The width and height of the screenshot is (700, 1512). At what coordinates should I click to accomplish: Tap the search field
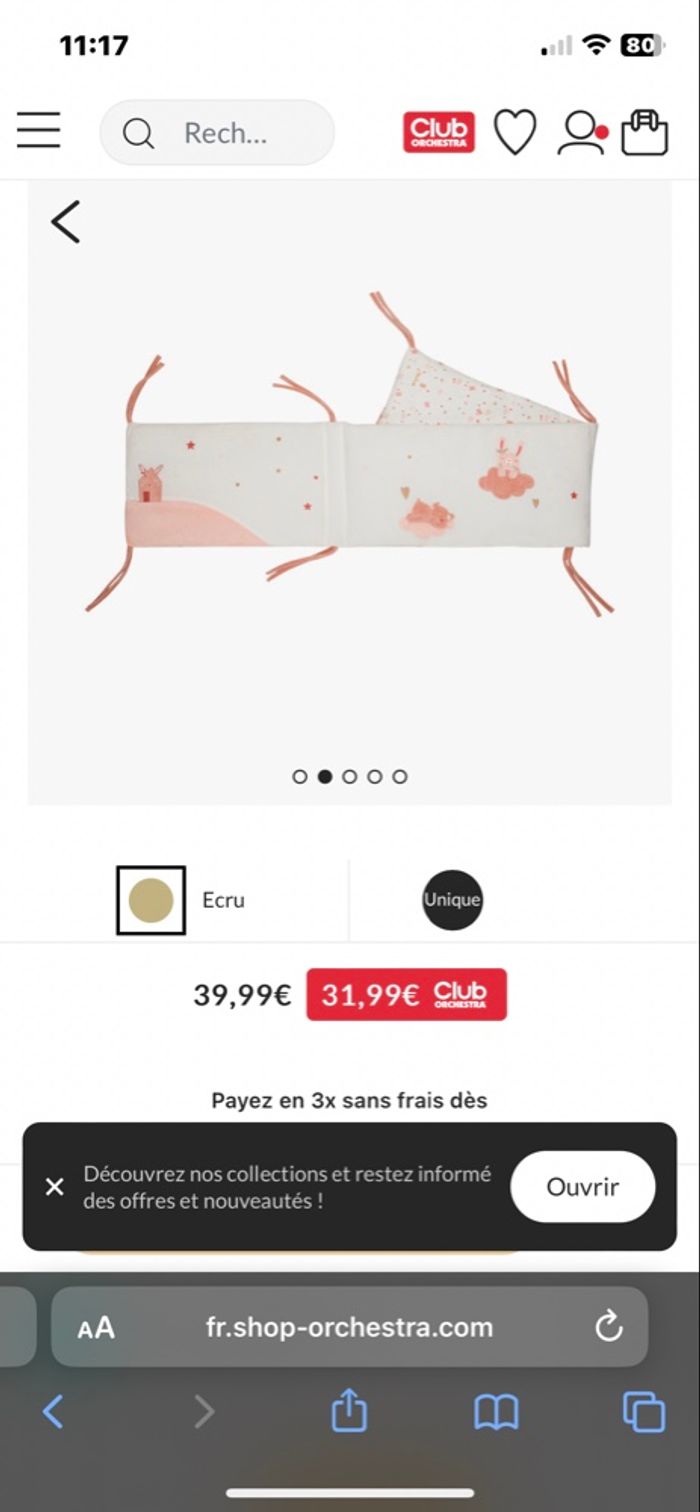tap(217, 132)
